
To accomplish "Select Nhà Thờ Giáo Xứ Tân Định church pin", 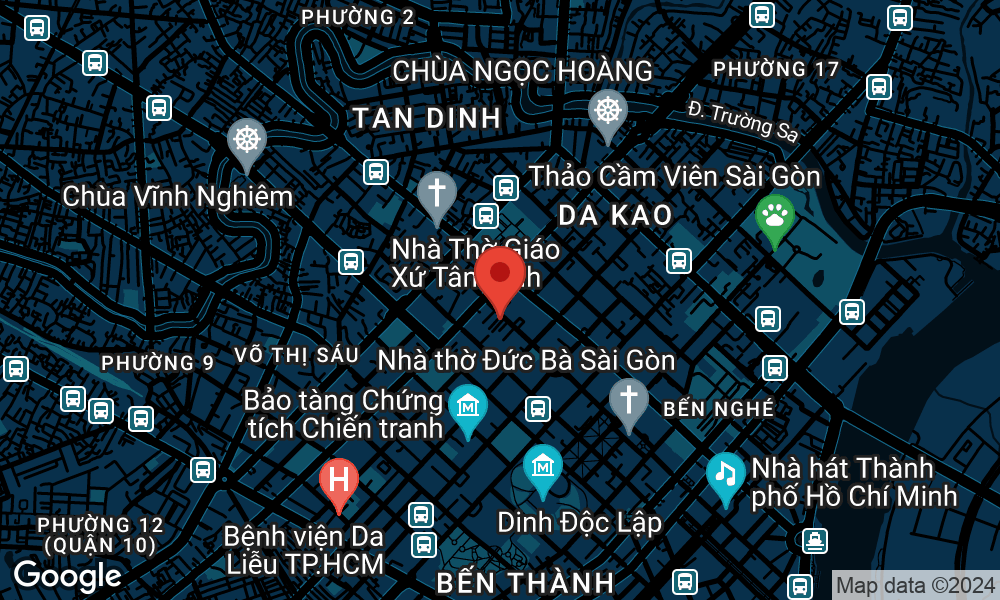I will 437,192.
